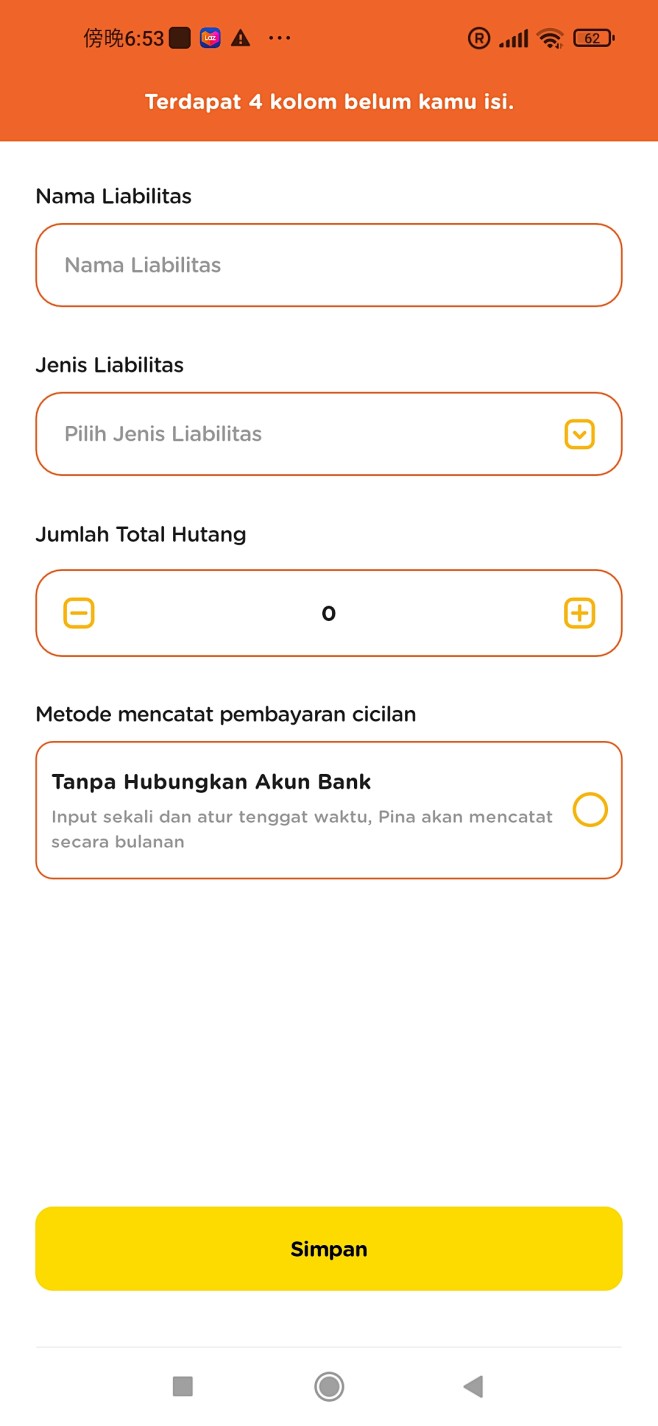Viewport: 658px width, 1426px height.
Task: Decrease Jumlah Total Hutang with minus
Action: [x=79, y=613]
